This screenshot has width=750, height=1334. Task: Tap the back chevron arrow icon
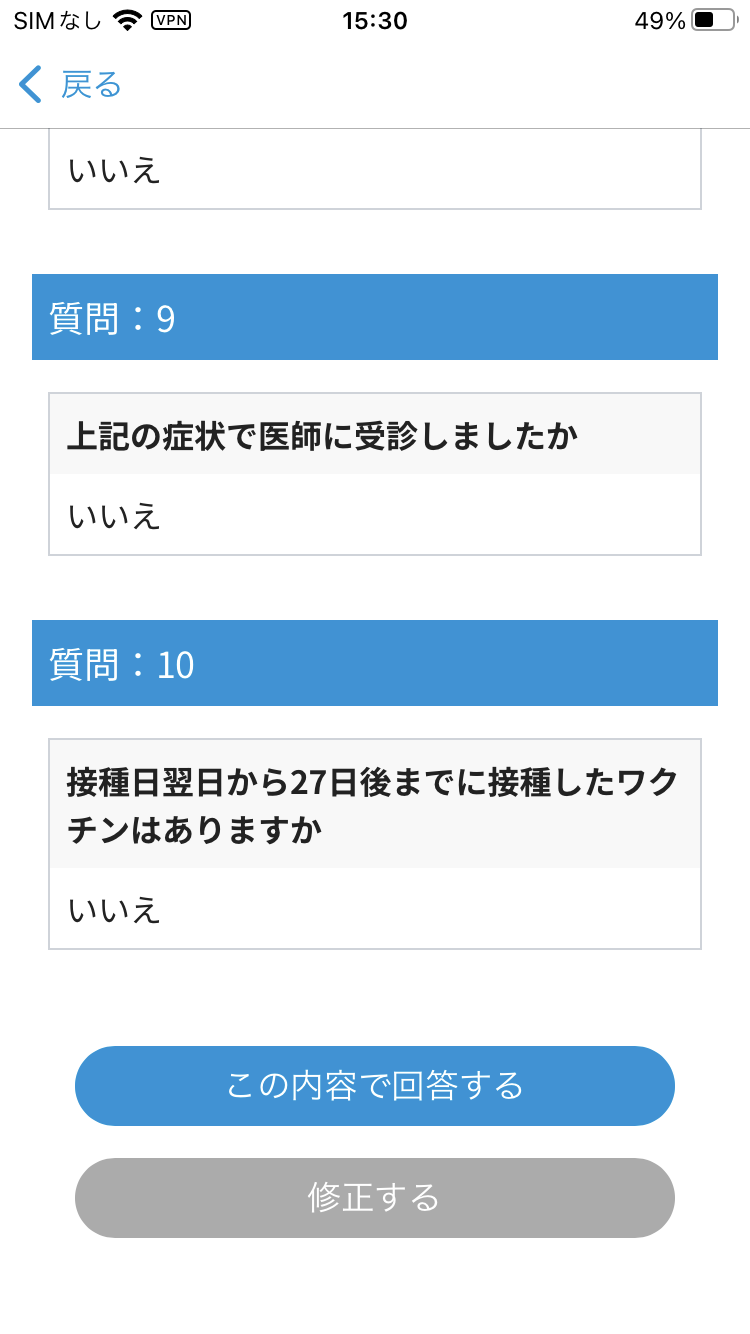pos(29,85)
